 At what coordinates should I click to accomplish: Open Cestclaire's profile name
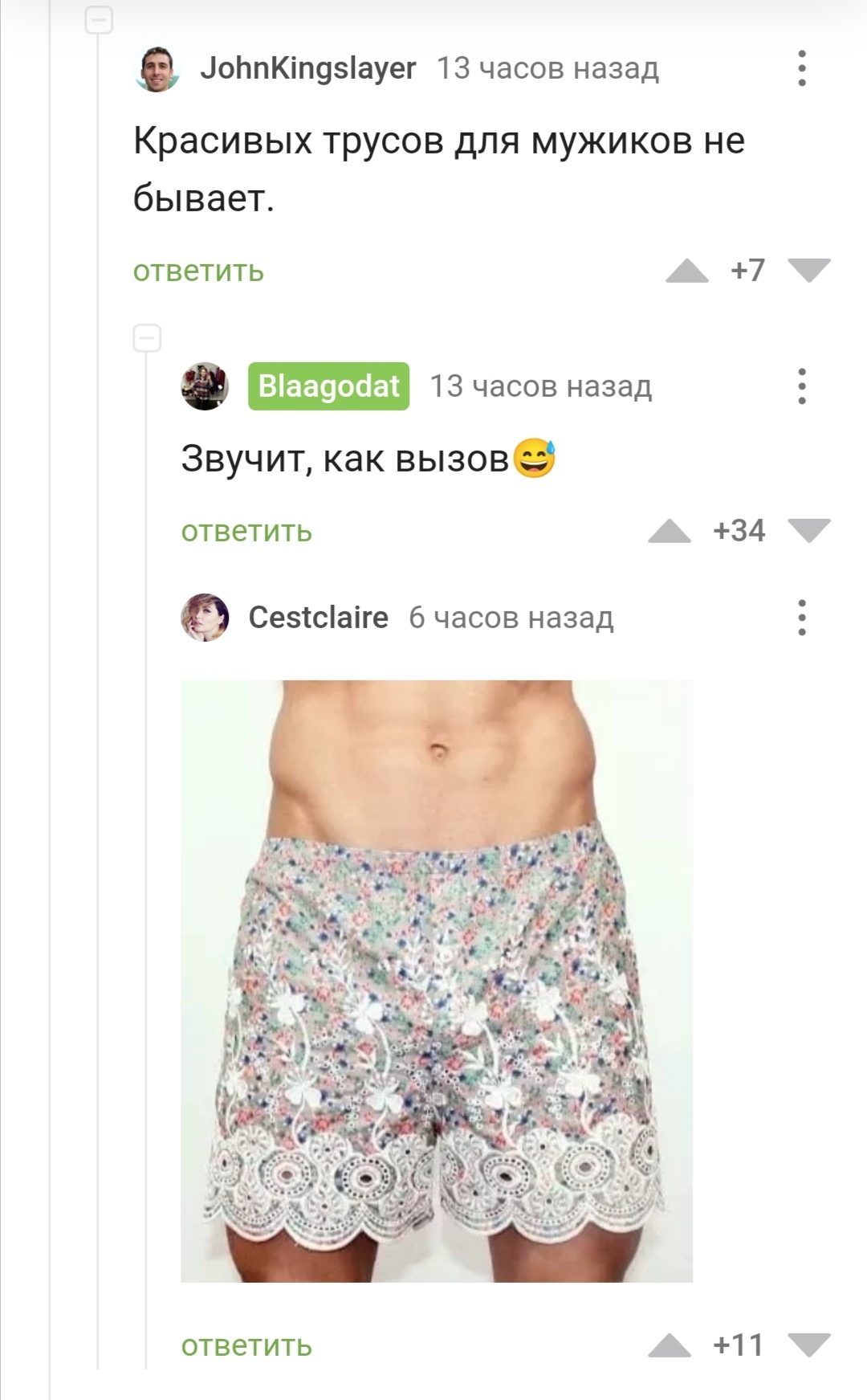click(318, 618)
